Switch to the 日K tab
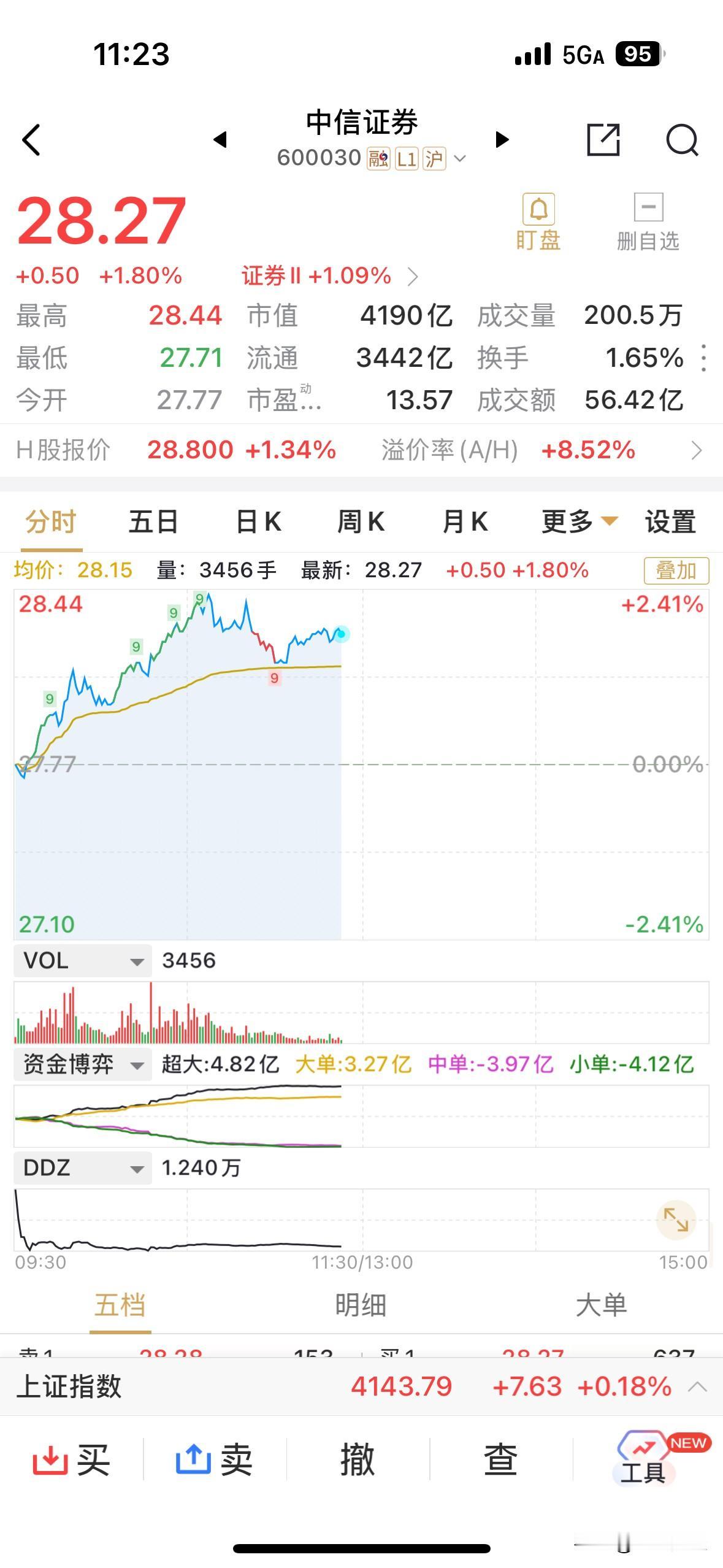 coord(258,521)
